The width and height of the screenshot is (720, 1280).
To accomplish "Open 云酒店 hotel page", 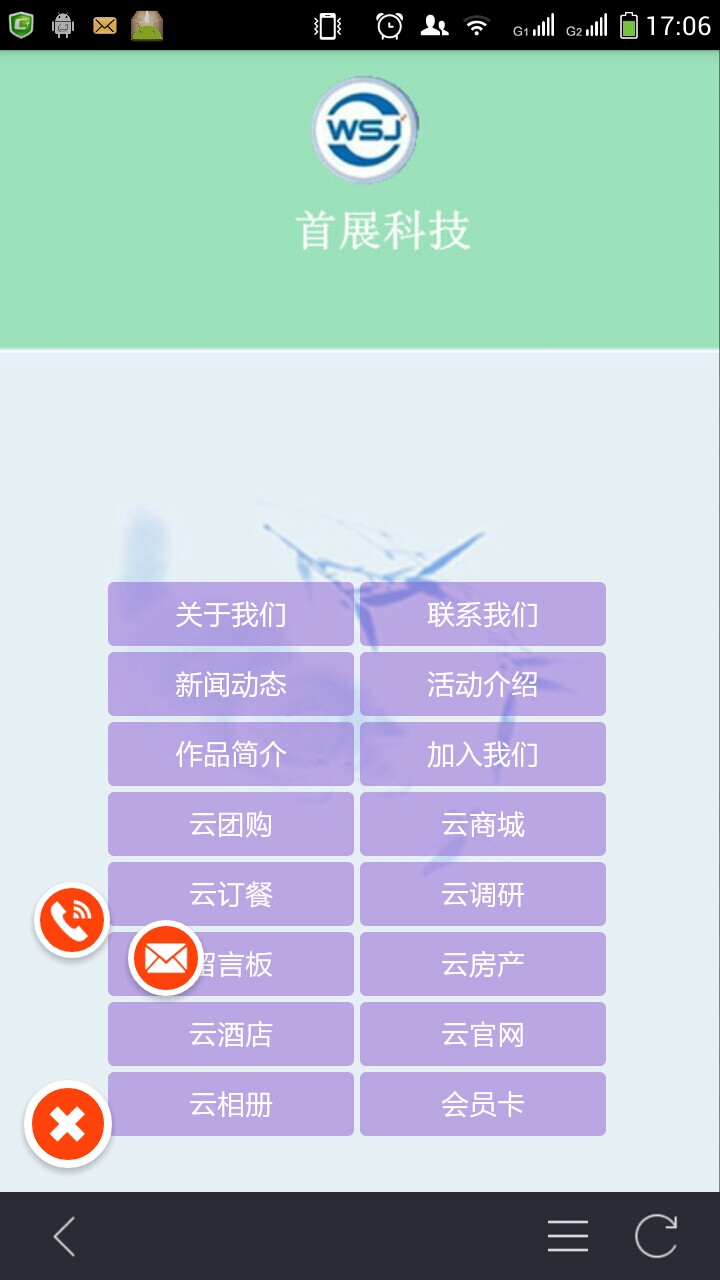I will click(231, 1034).
